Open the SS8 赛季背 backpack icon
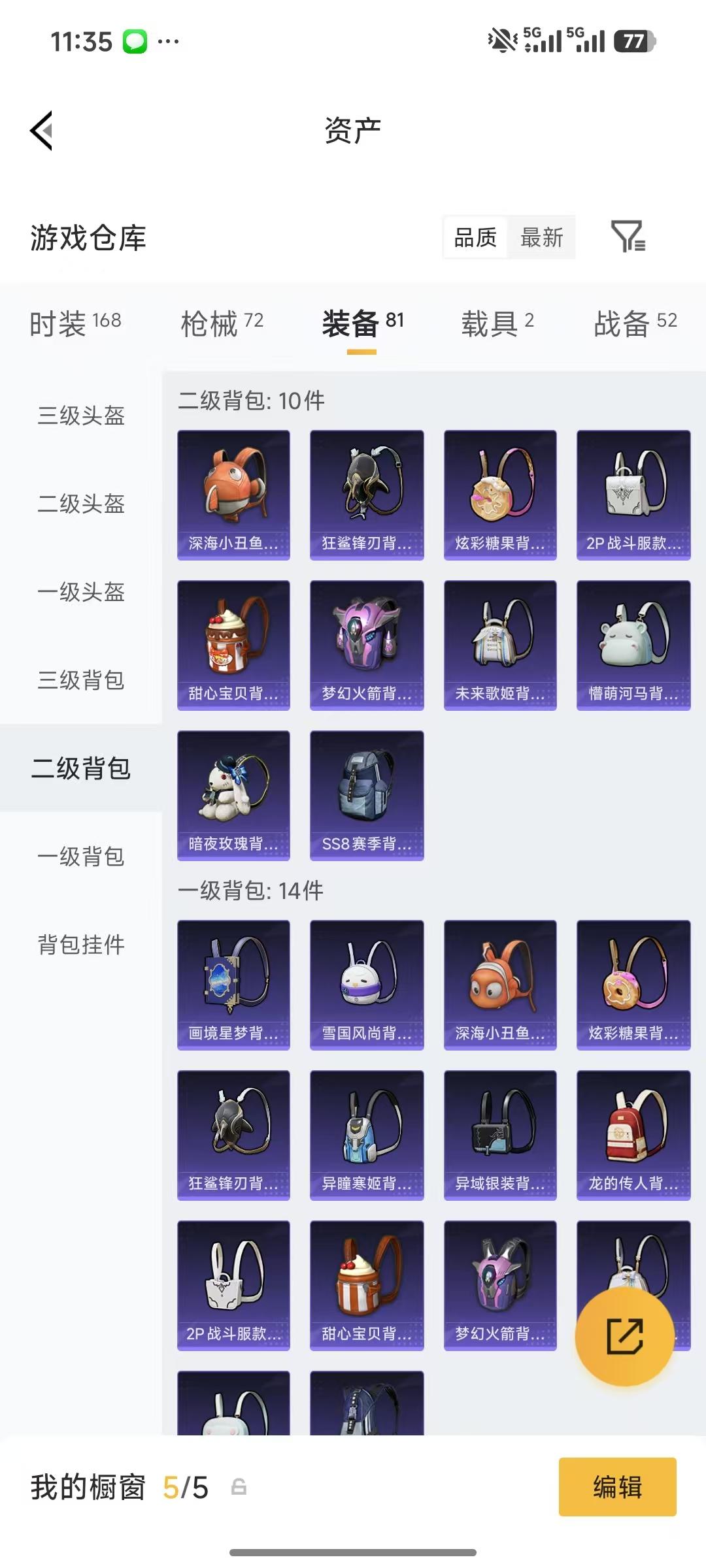The height and width of the screenshot is (1568, 706). (x=367, y=796)
